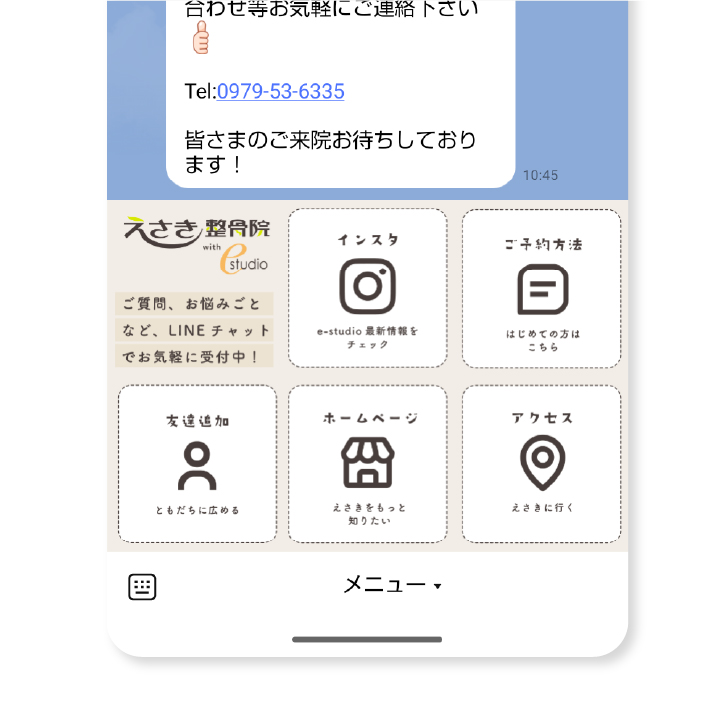721x721 pixels.
Task: Collapse the メニュー rich menu
Action: coord(392,586)
